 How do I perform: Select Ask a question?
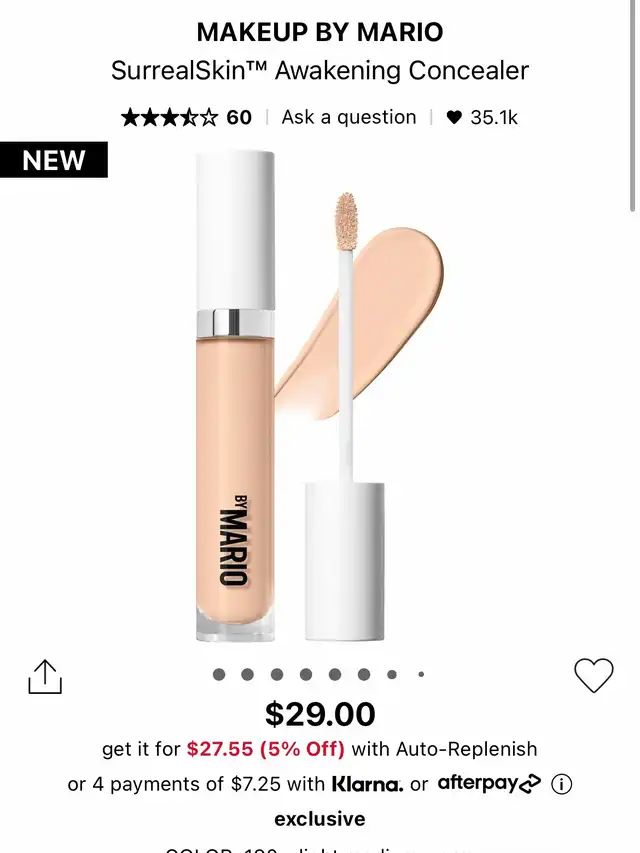pyautogui.click(x=348, y=117)
